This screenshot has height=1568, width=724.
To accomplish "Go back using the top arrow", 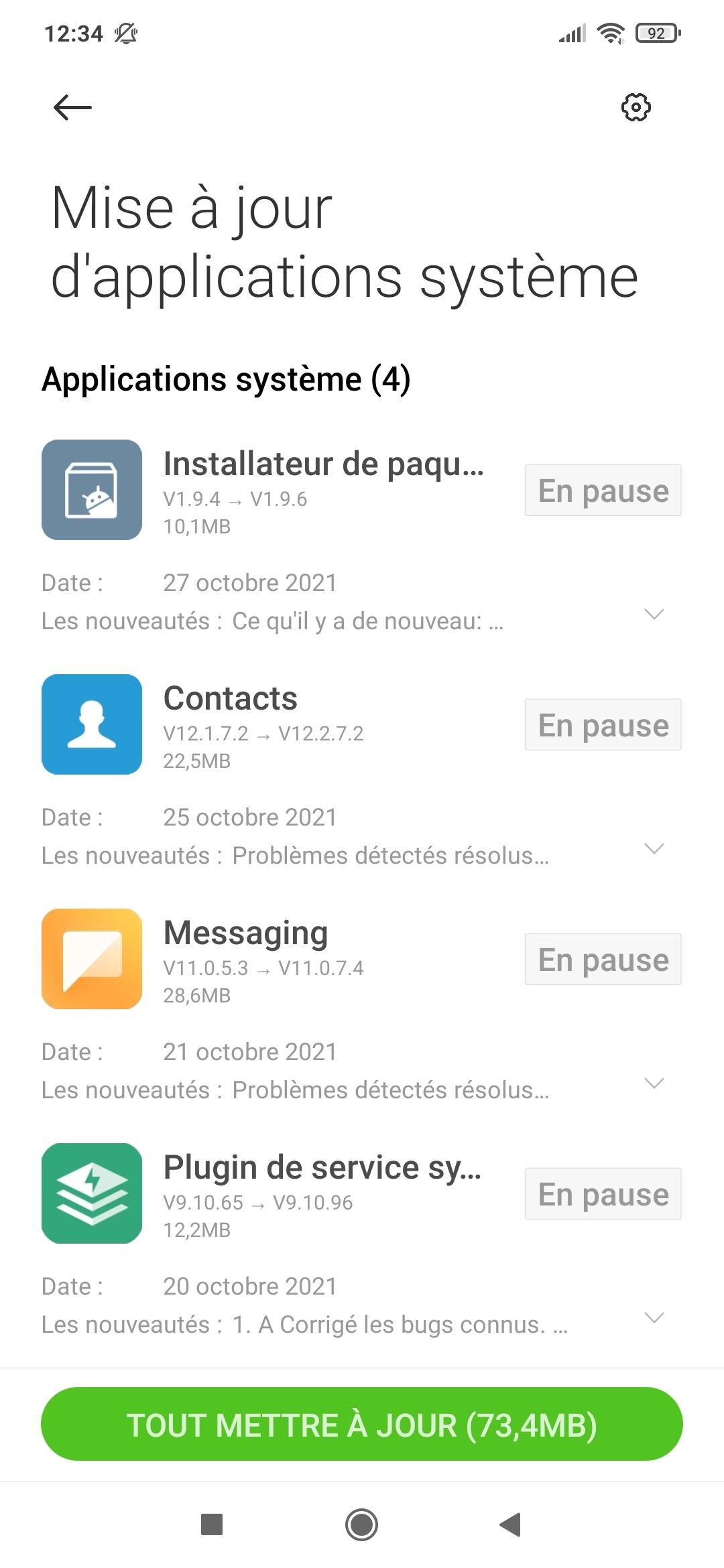I will click(72, 107).
